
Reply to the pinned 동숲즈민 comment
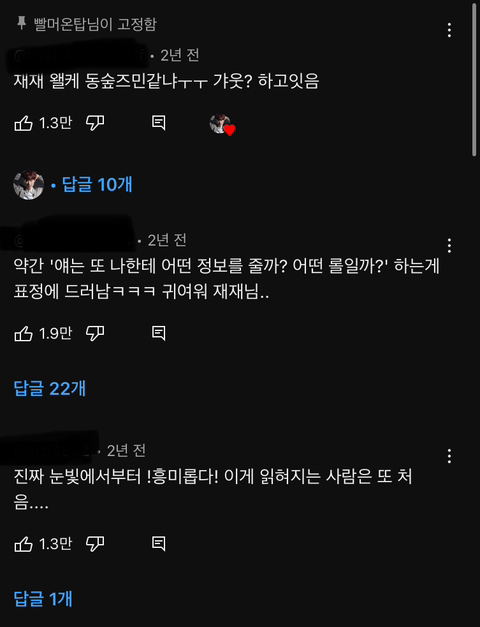coord(158,123)
